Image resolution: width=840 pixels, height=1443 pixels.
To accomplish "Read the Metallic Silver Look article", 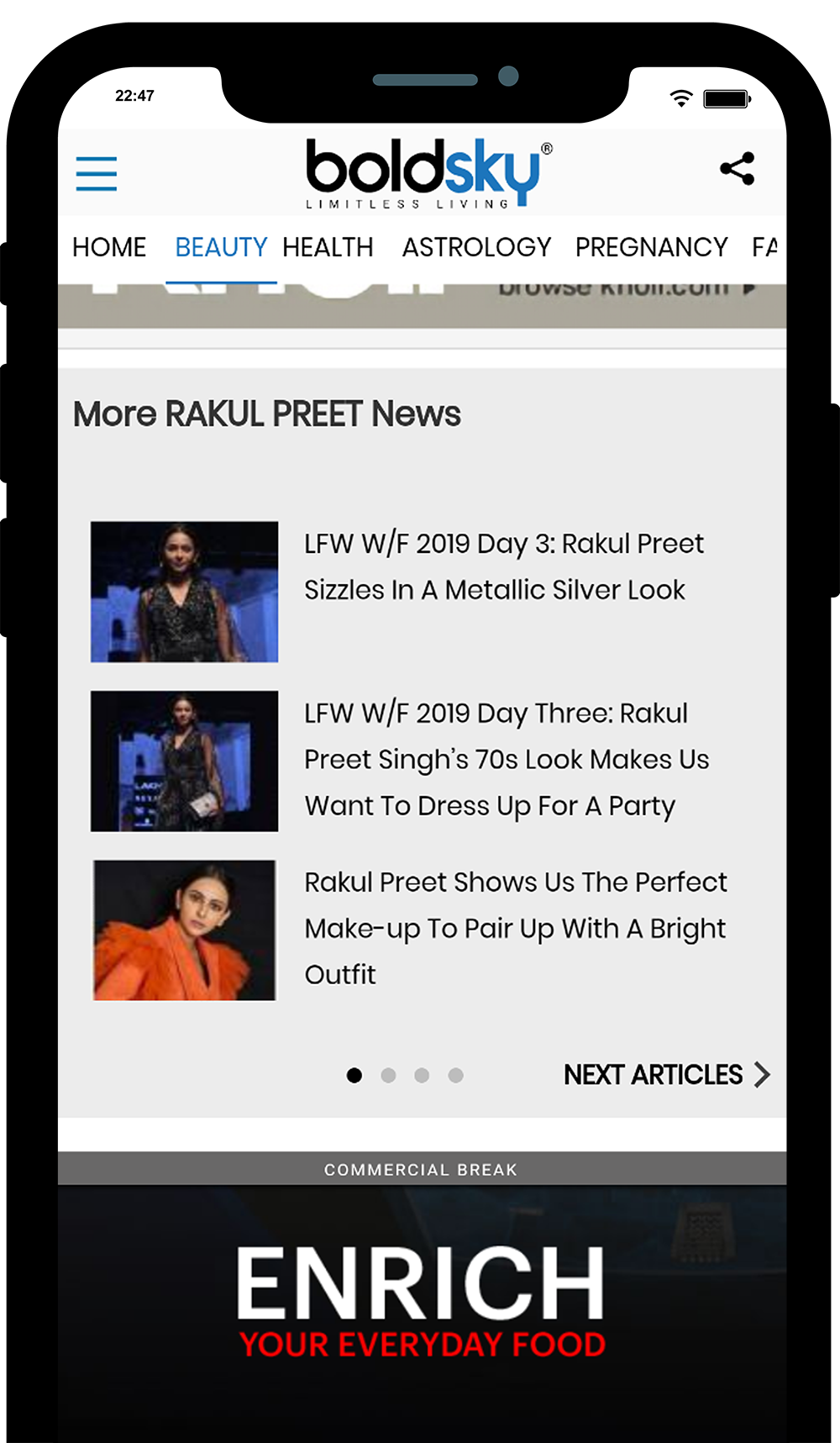I will point(503,566).
